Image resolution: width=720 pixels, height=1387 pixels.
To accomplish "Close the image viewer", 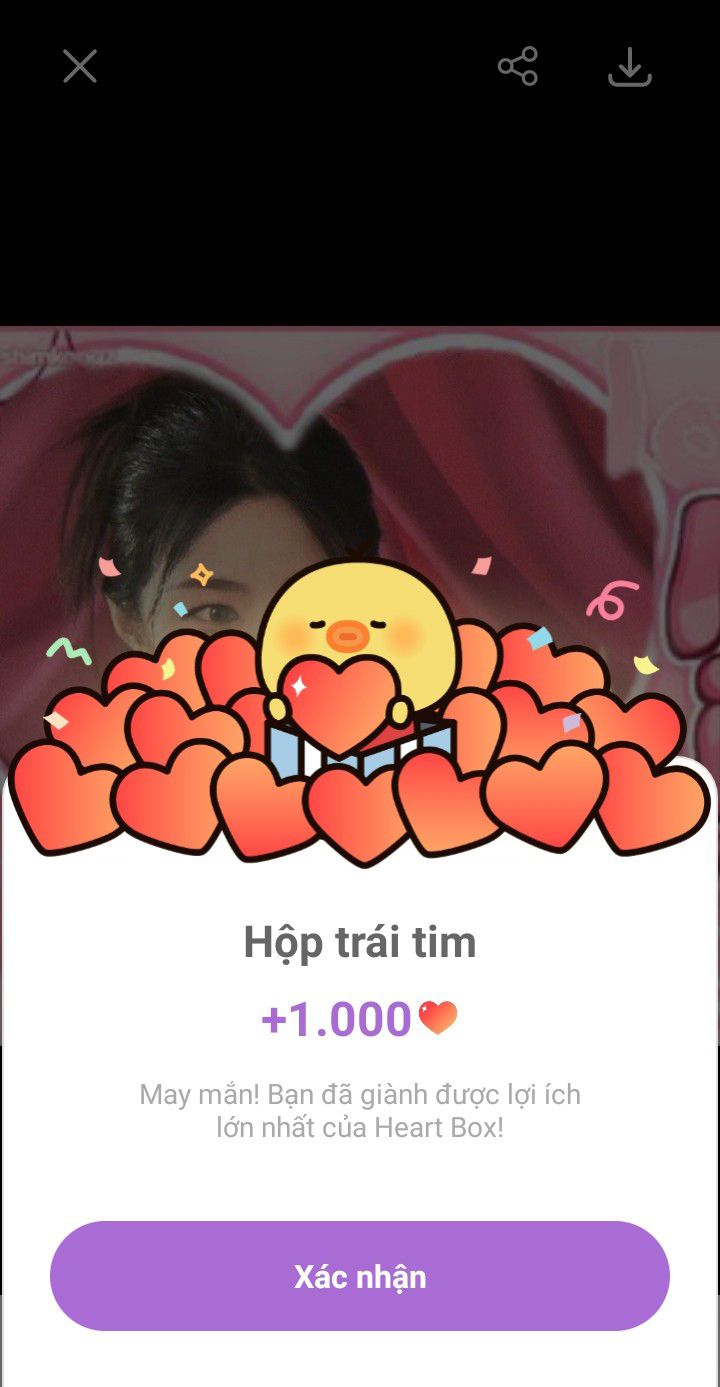I will pos(80,67).
